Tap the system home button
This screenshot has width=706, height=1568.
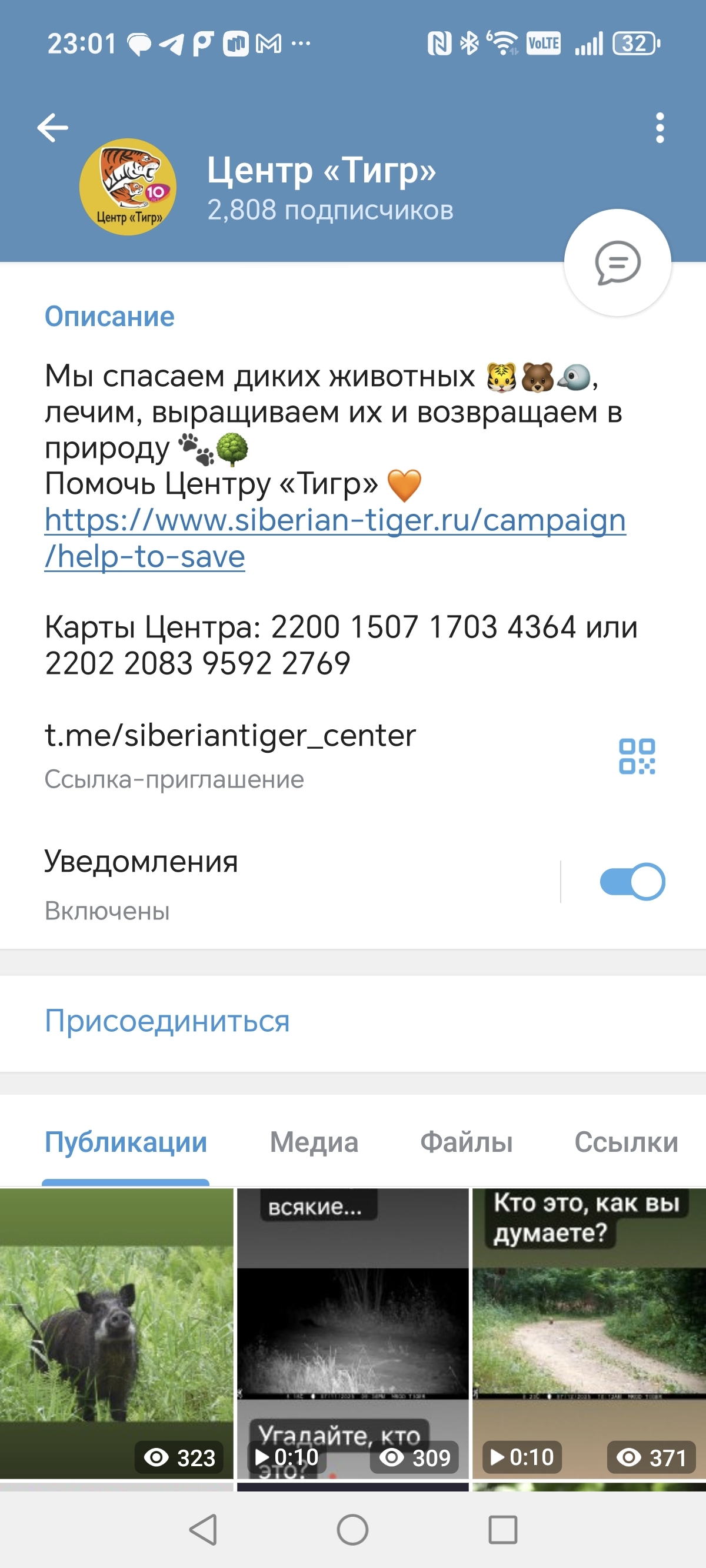point(353,1530)
